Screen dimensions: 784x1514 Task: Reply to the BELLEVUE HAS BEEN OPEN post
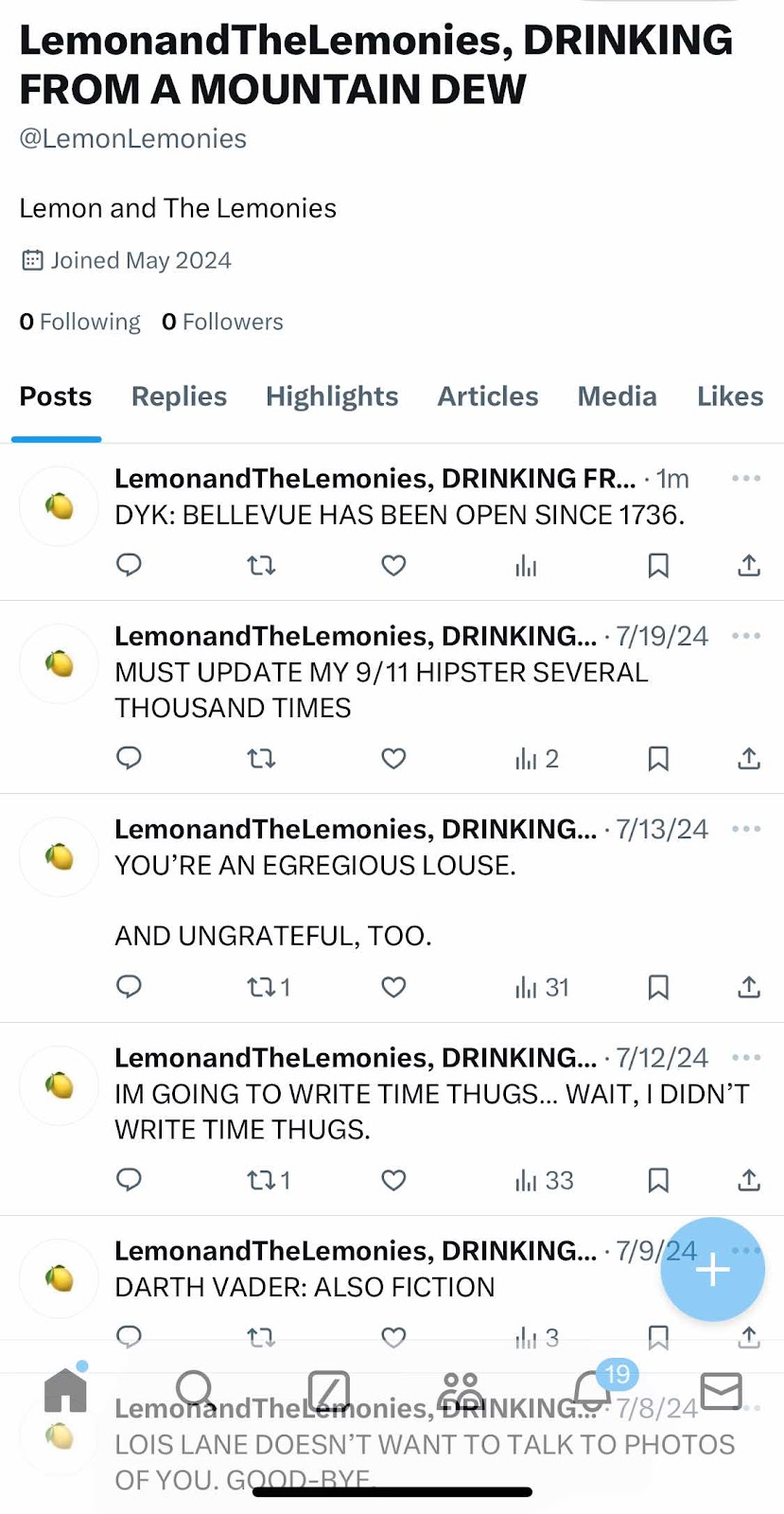129,566
